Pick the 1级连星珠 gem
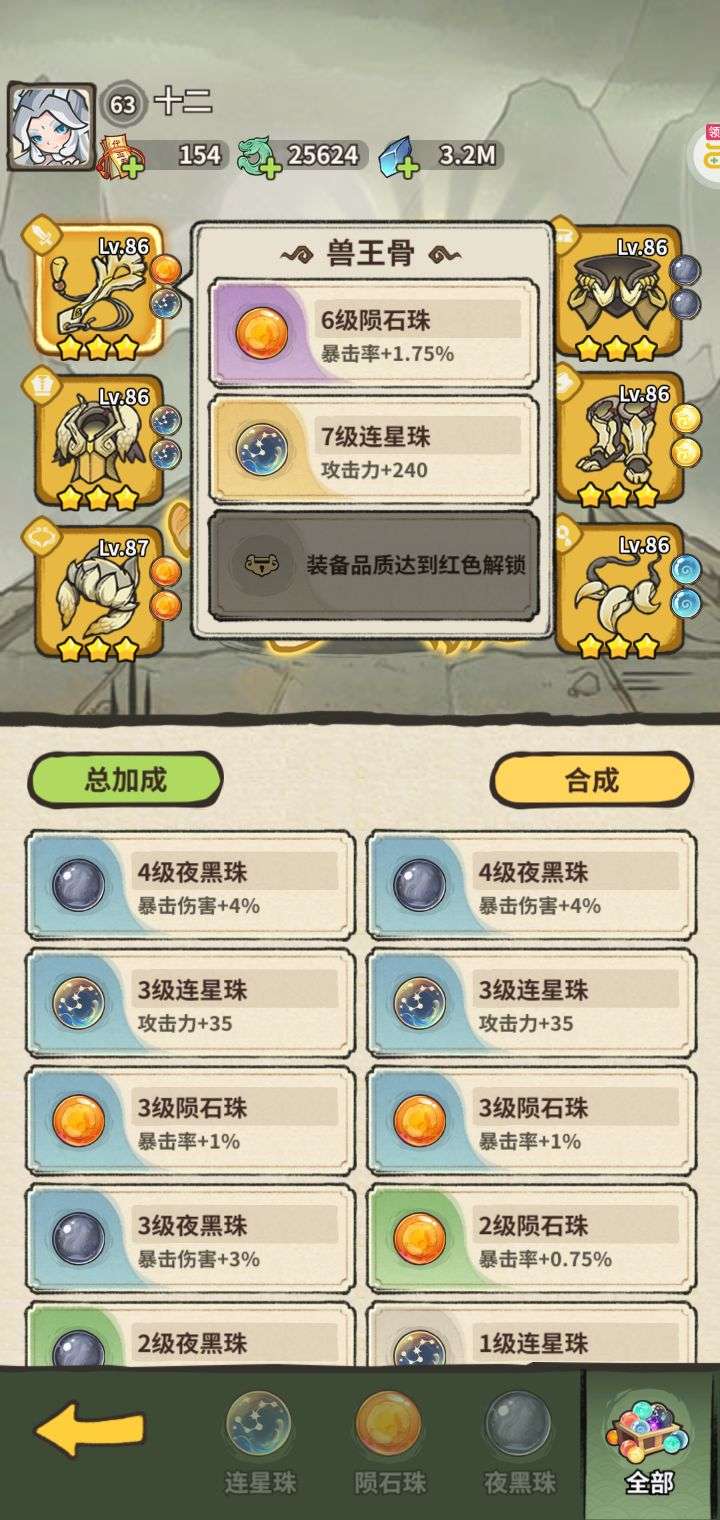The height and width of the screenshot is (1520, 720). tap(532, 1335)
